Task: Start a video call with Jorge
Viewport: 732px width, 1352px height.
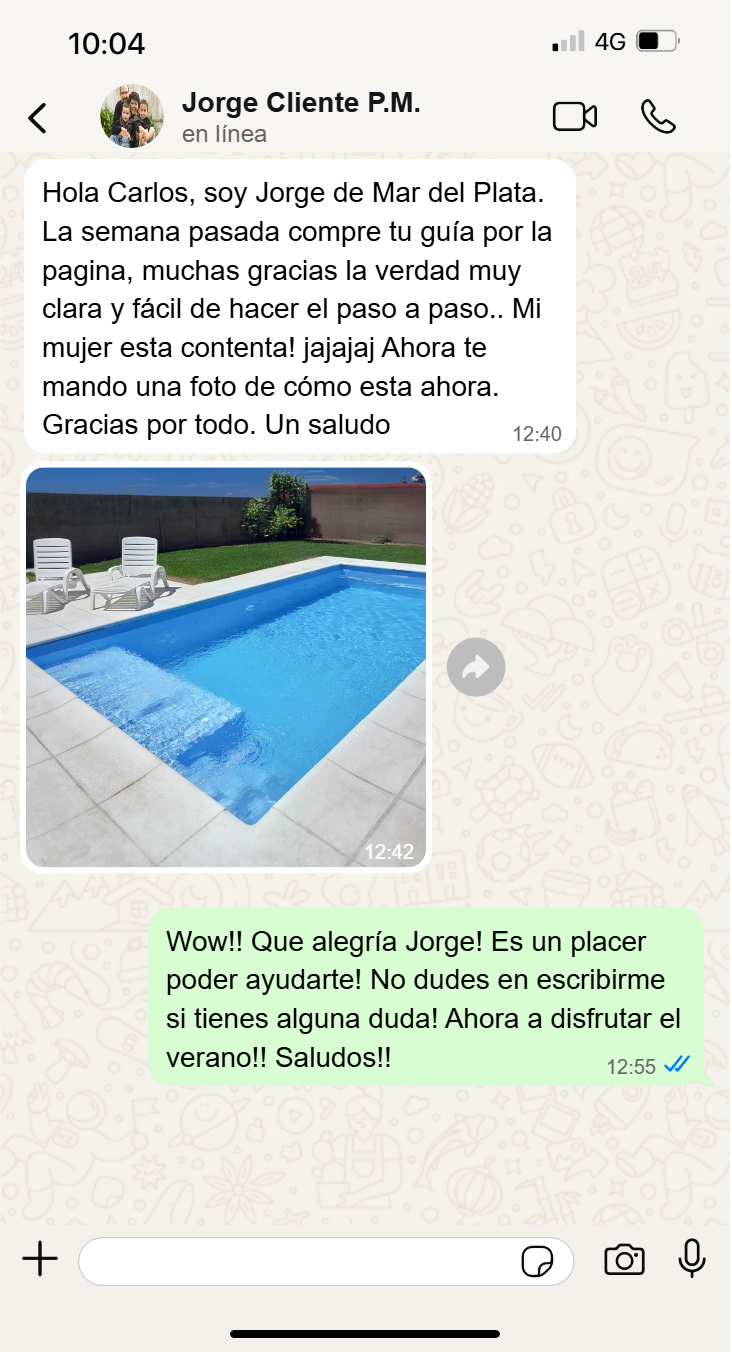Action: tap(575, 117)
